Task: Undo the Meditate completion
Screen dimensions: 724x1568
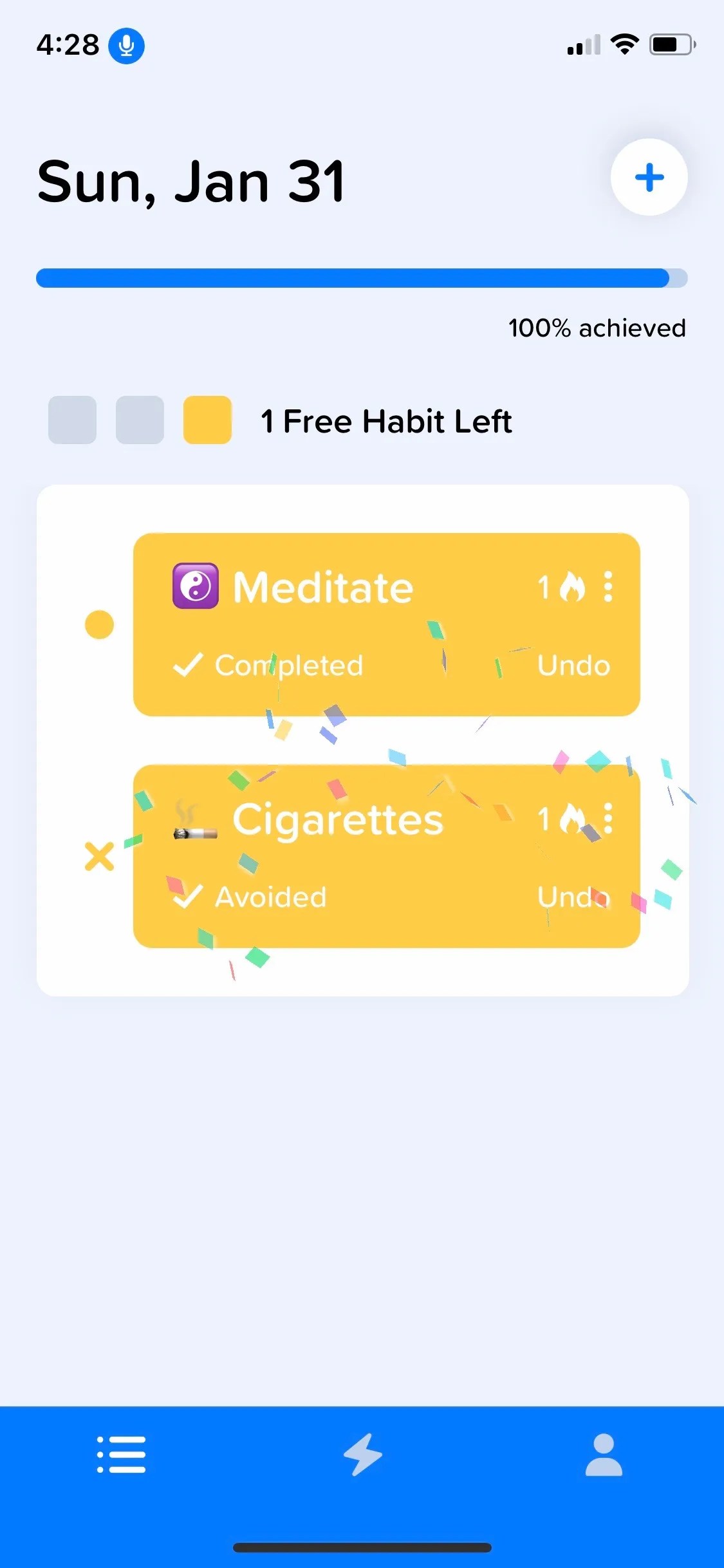Action: tap(572, 666)
